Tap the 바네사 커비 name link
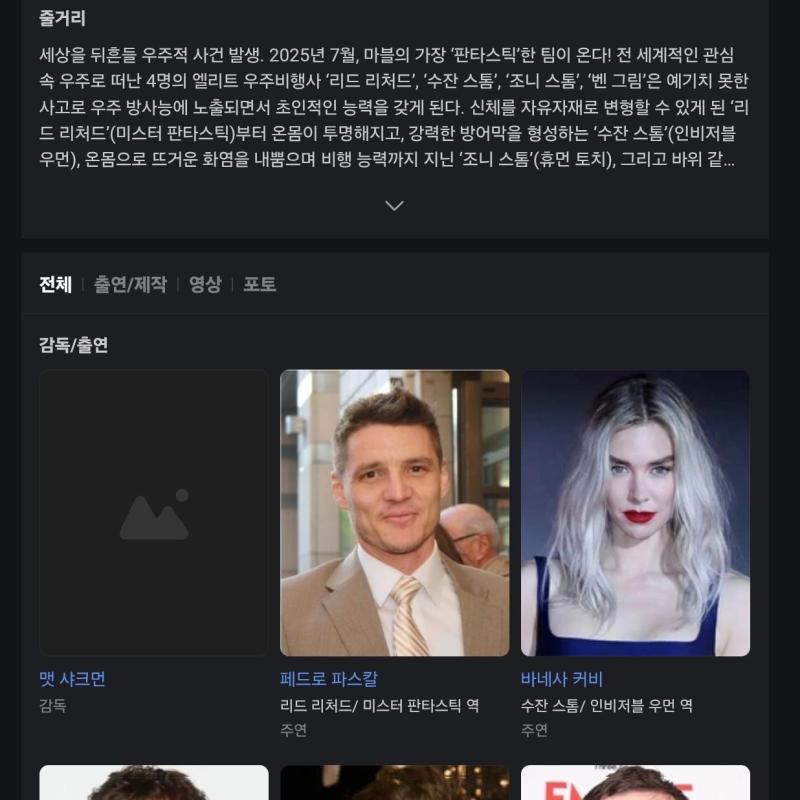800x800 pixels. 562,679
